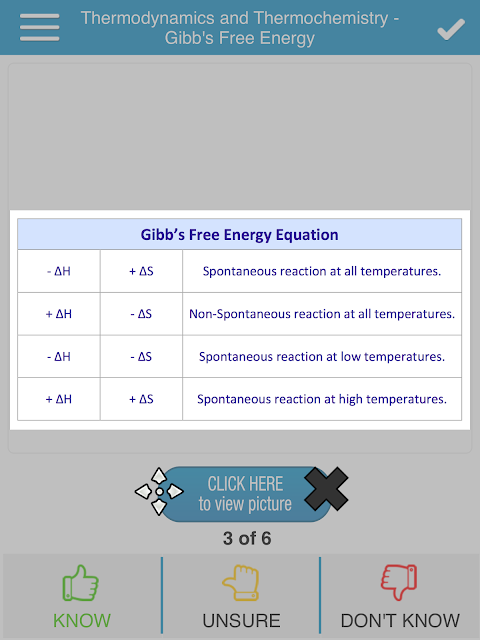Mark this card as Unsure
This screenshot has height=640, width=480.
tap(241, 597)
